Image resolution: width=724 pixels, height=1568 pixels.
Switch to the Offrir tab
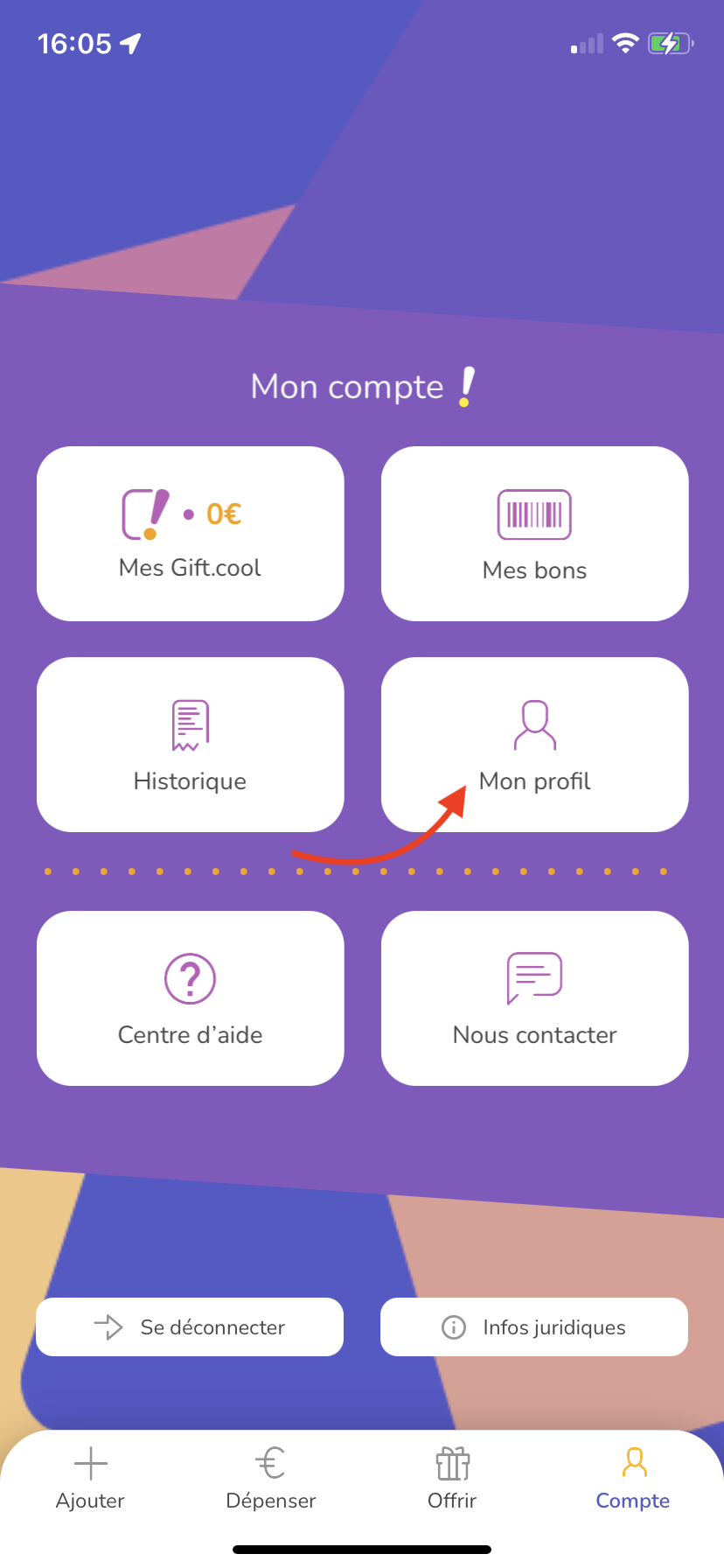452,1479
